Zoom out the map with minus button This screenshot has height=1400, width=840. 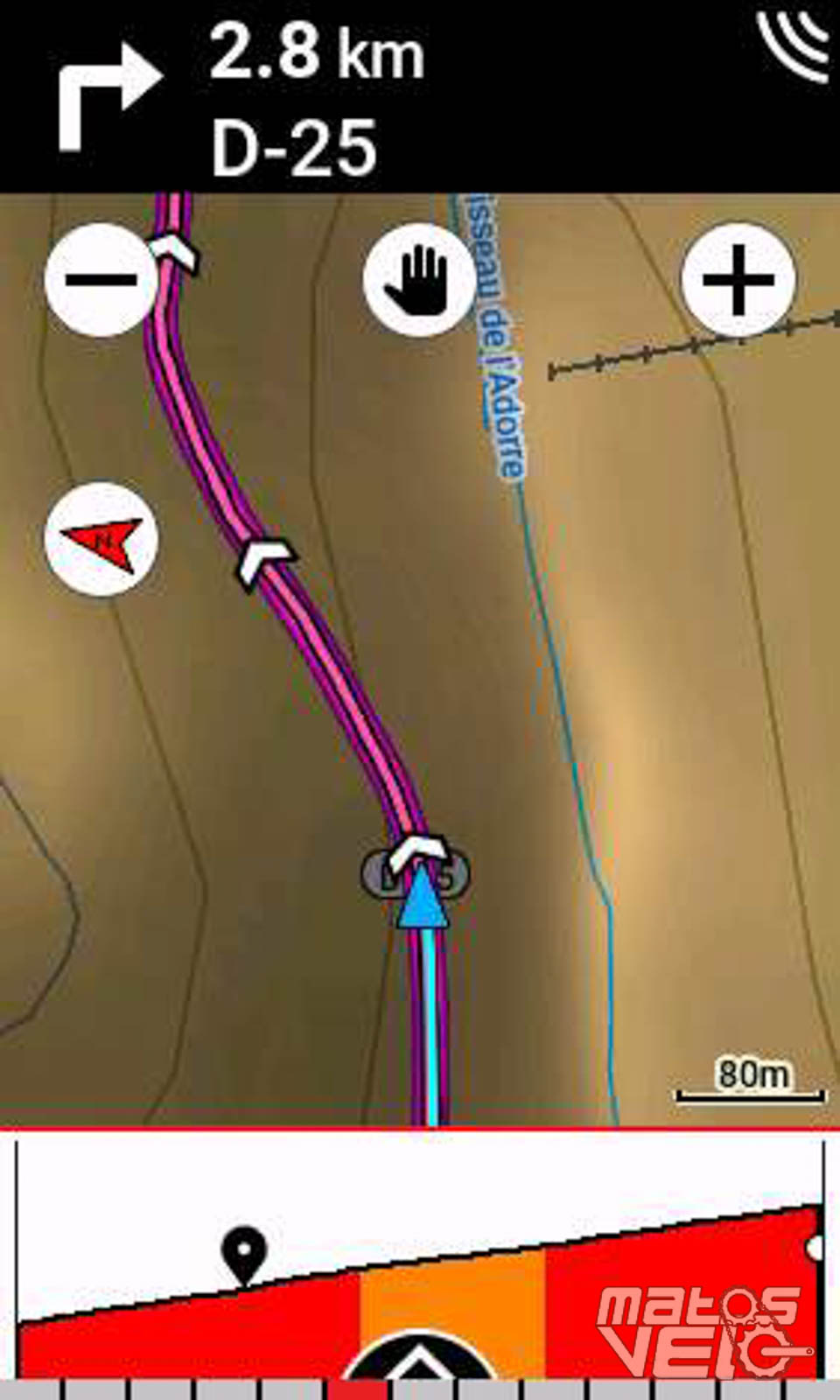(x=101, y=280)
